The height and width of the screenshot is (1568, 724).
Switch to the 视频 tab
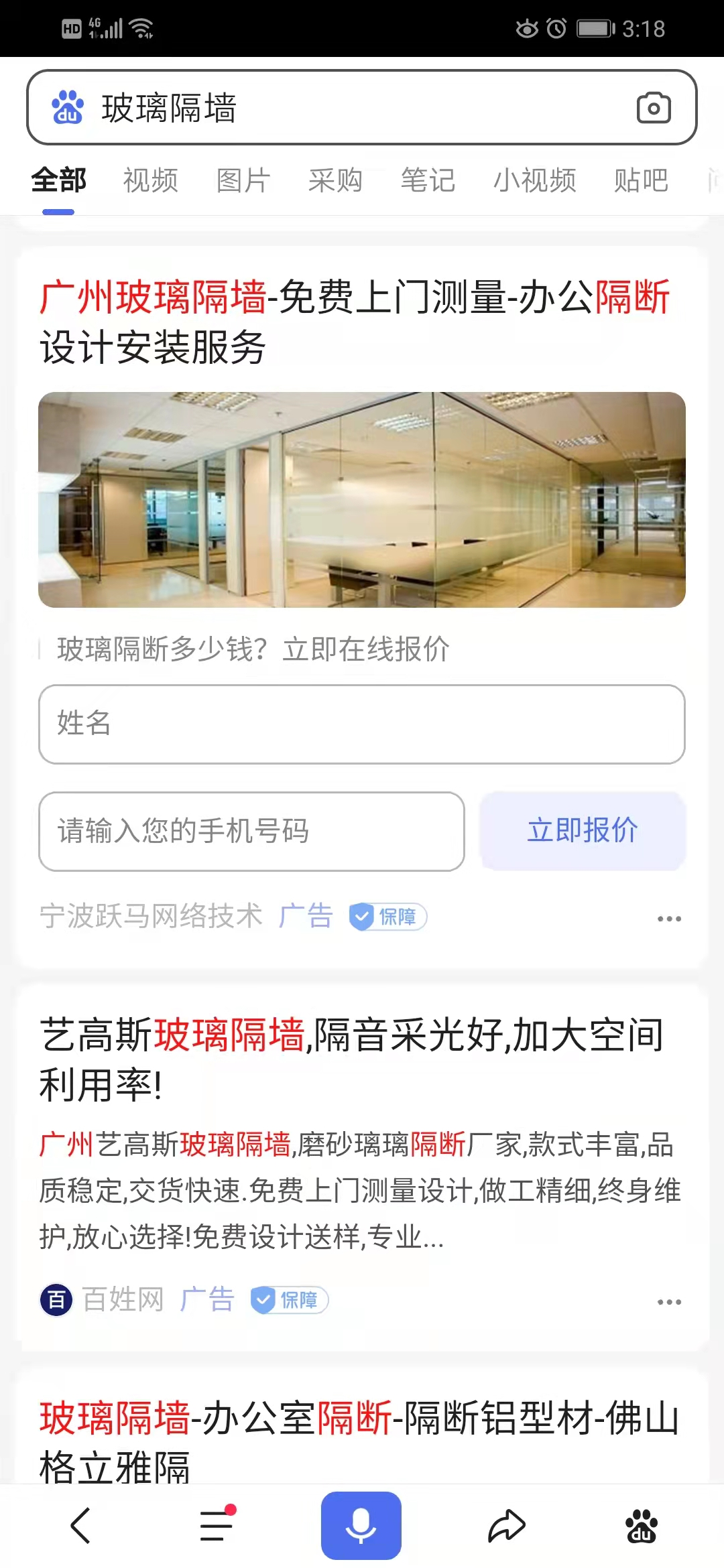coord(151,180)
